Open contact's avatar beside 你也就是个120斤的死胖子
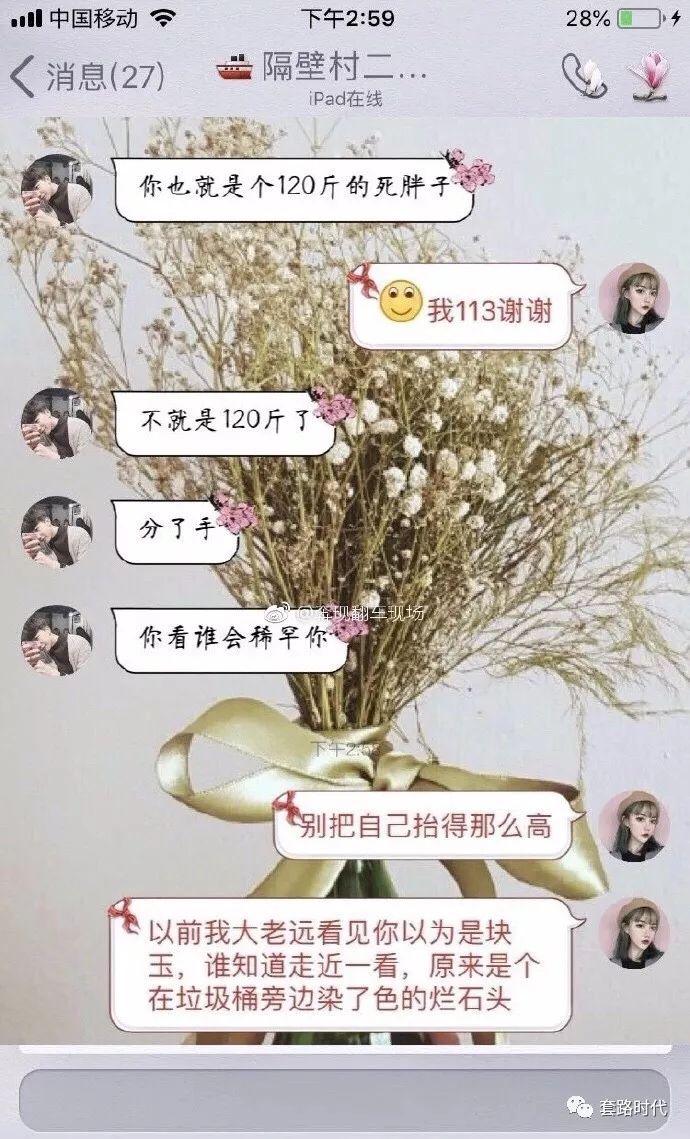 pos(57,190)
